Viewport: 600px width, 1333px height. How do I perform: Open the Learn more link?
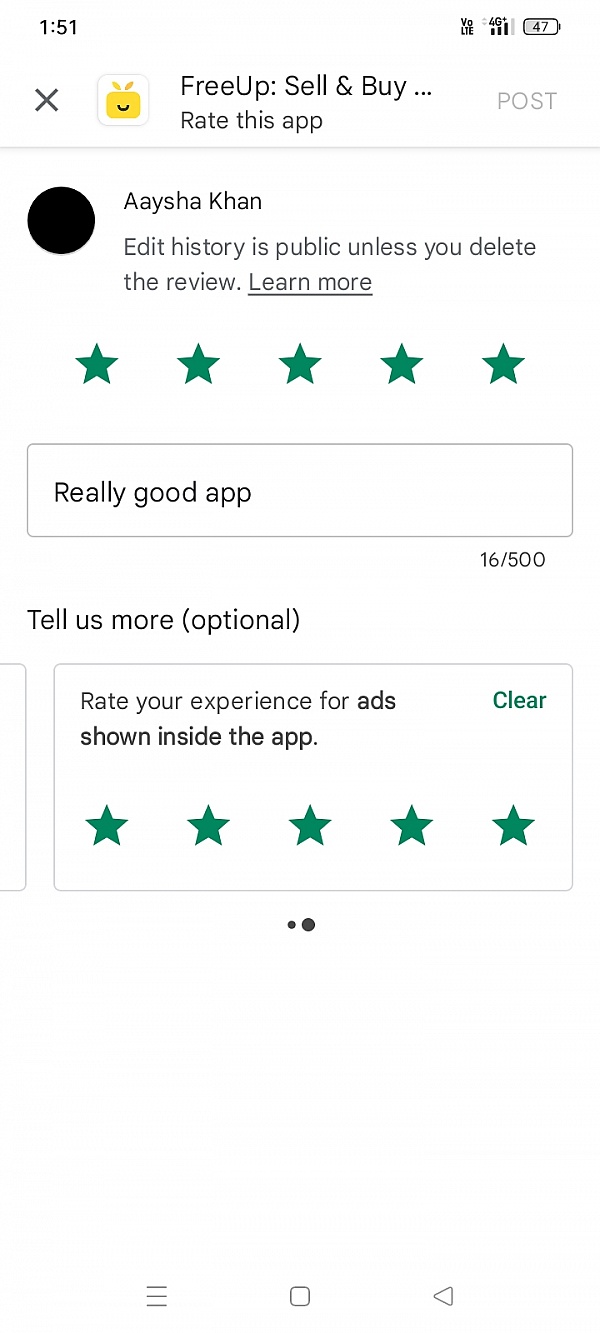tap(310, 283)
